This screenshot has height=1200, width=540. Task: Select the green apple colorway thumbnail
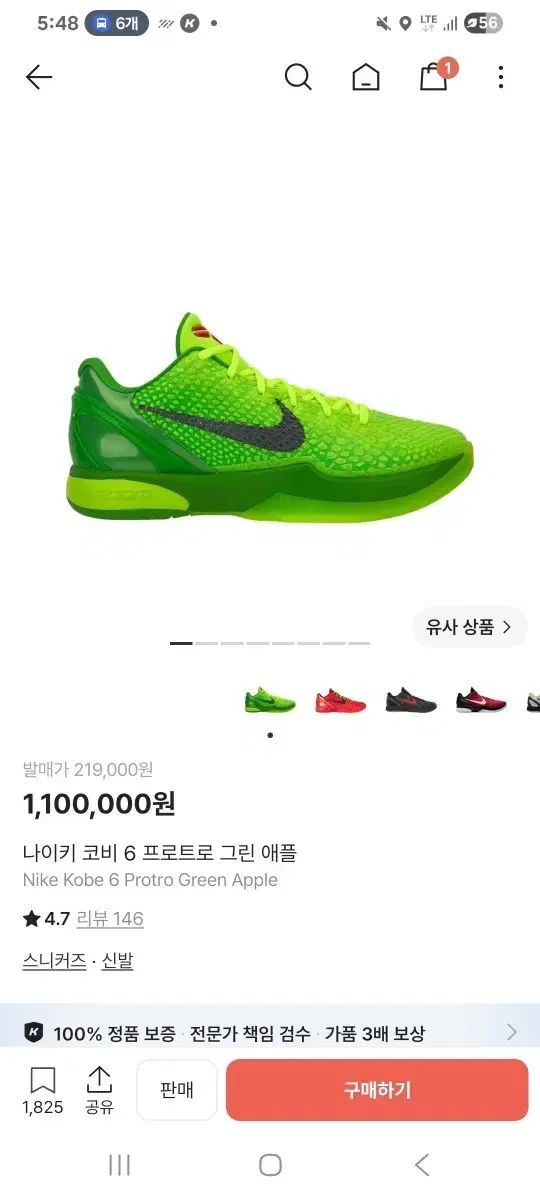pyautogui.click(x=270, y=700)
